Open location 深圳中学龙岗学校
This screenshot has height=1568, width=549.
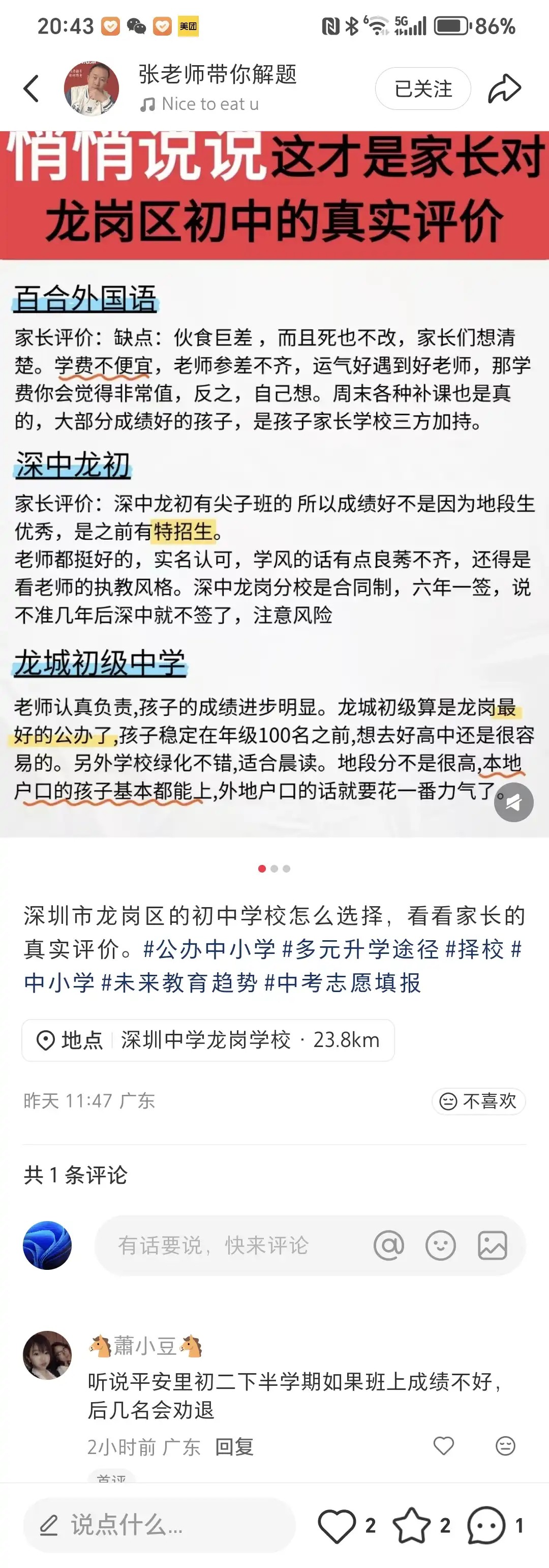(x=208, y=1040)
